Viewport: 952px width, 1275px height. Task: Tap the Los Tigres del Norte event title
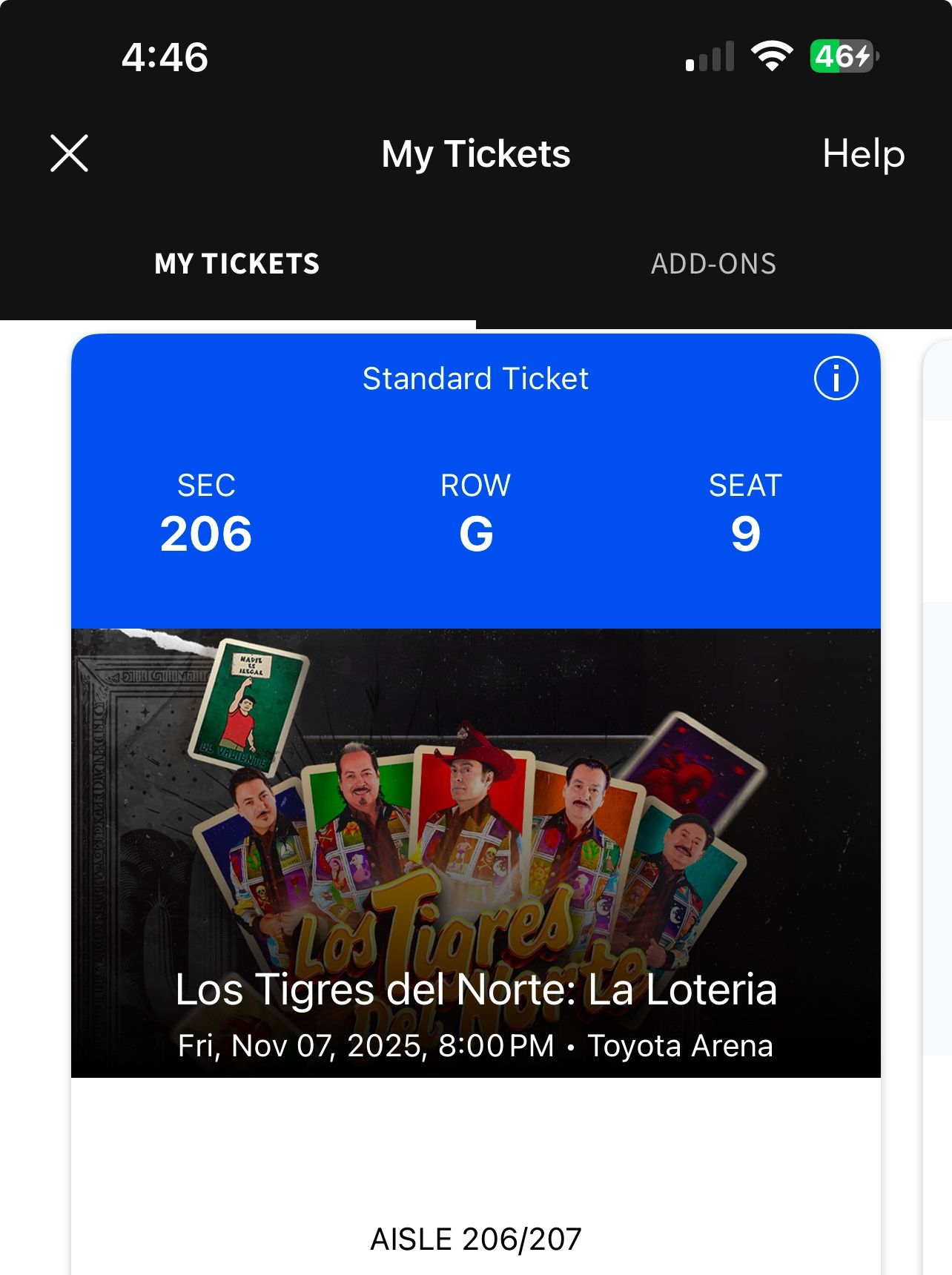pos(478,989)
